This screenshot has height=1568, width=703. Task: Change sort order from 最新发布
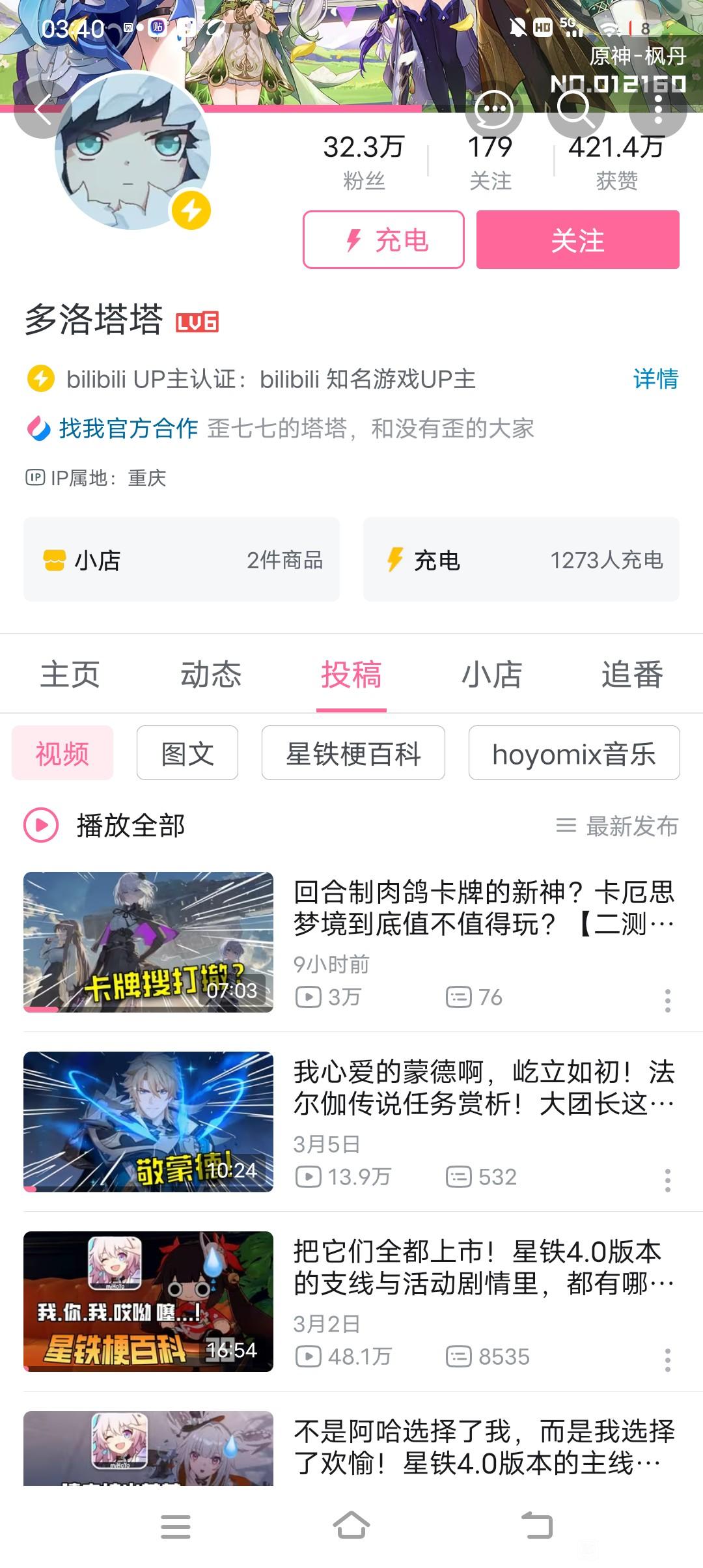pyautogui.click(x=617, y=826)
